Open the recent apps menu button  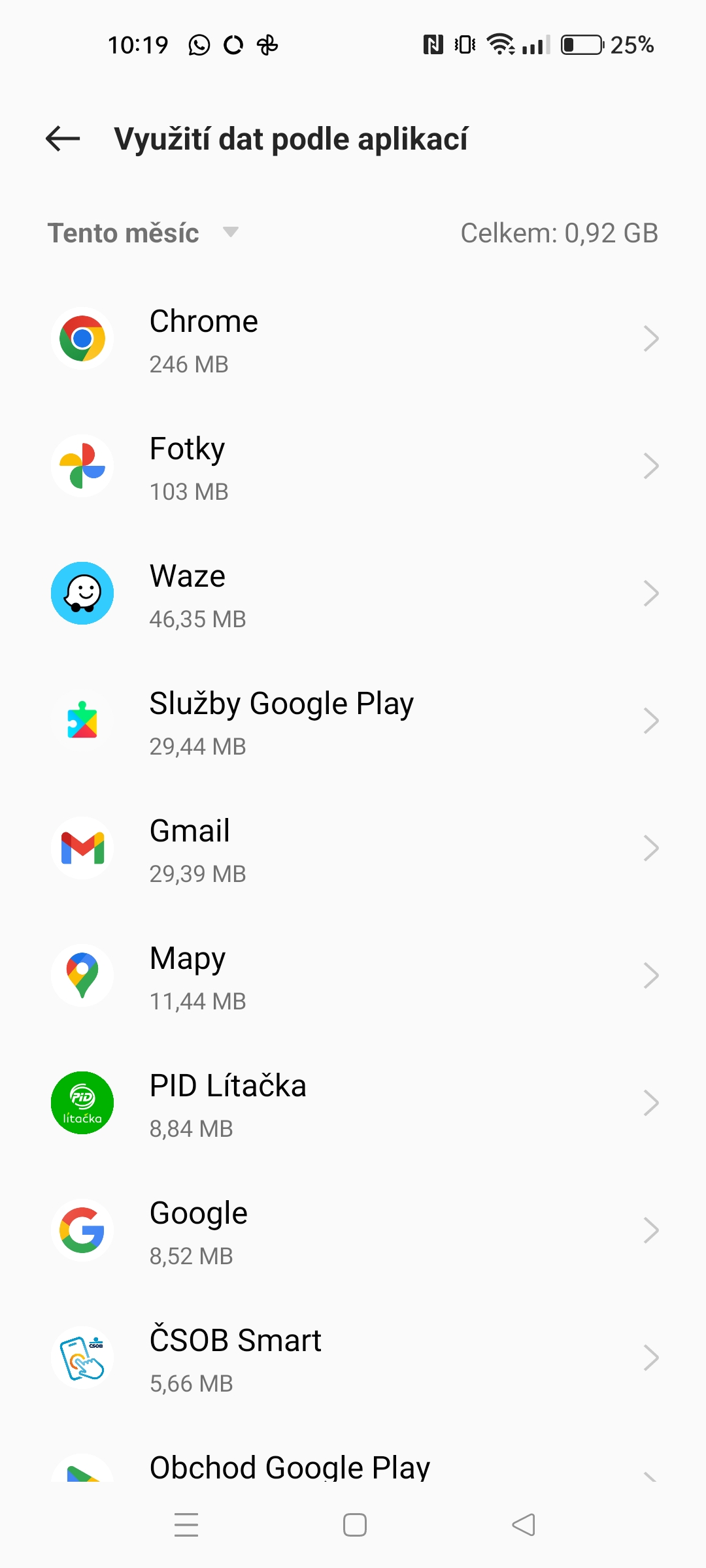186,1526
